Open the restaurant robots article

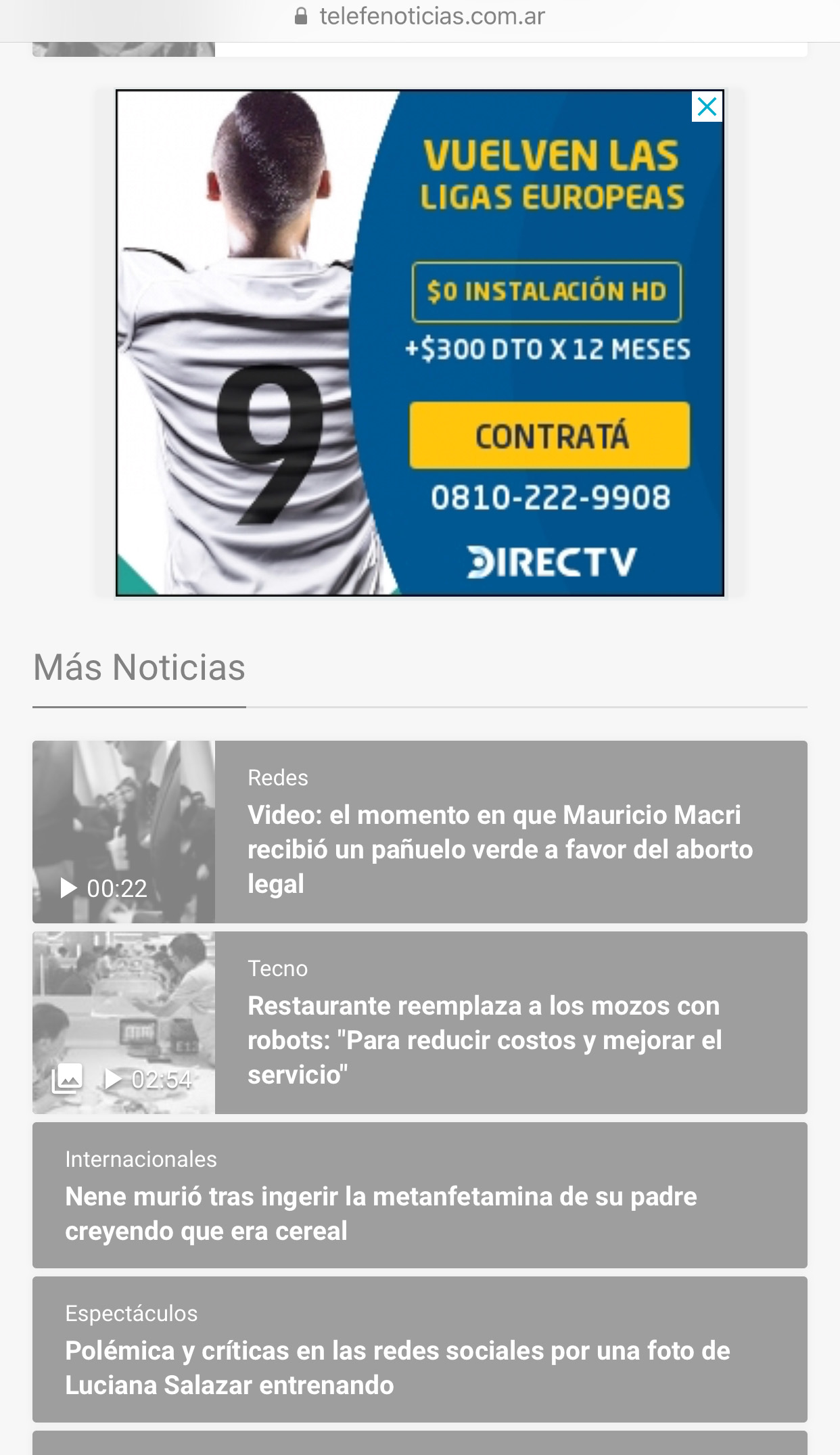(484, 1039)
